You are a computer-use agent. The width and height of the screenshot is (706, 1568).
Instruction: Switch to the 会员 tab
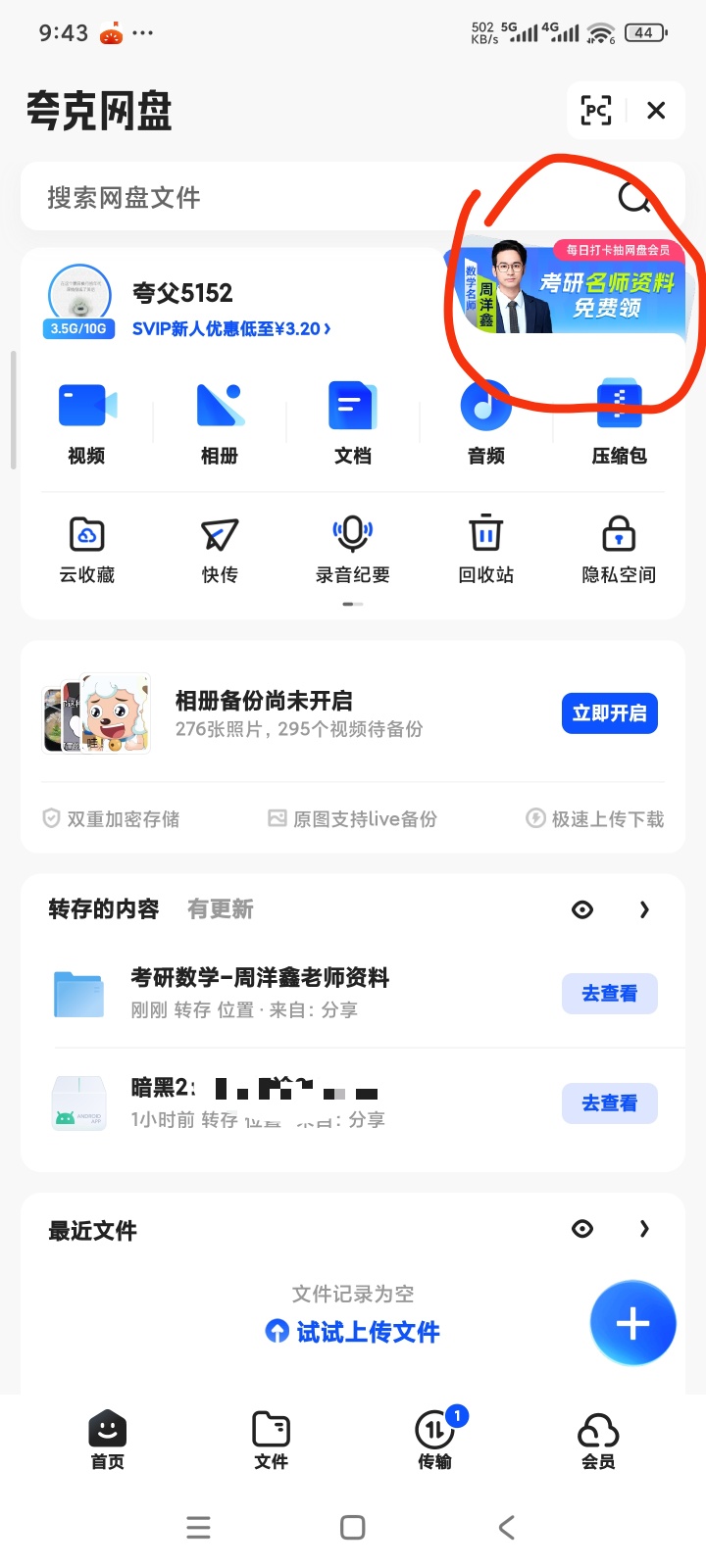pos(598,1441)
